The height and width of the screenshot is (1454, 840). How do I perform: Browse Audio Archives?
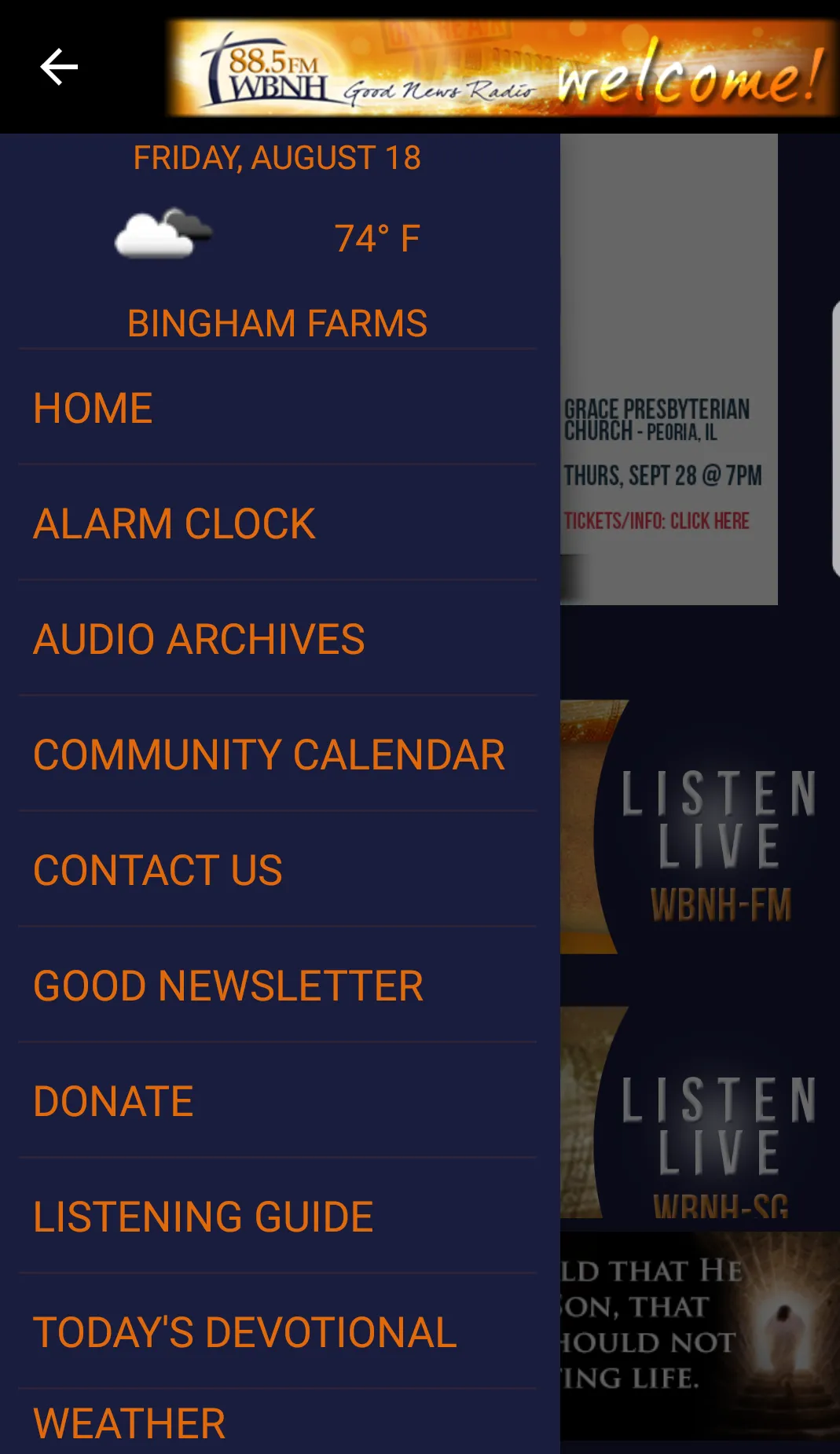point(199,639)
